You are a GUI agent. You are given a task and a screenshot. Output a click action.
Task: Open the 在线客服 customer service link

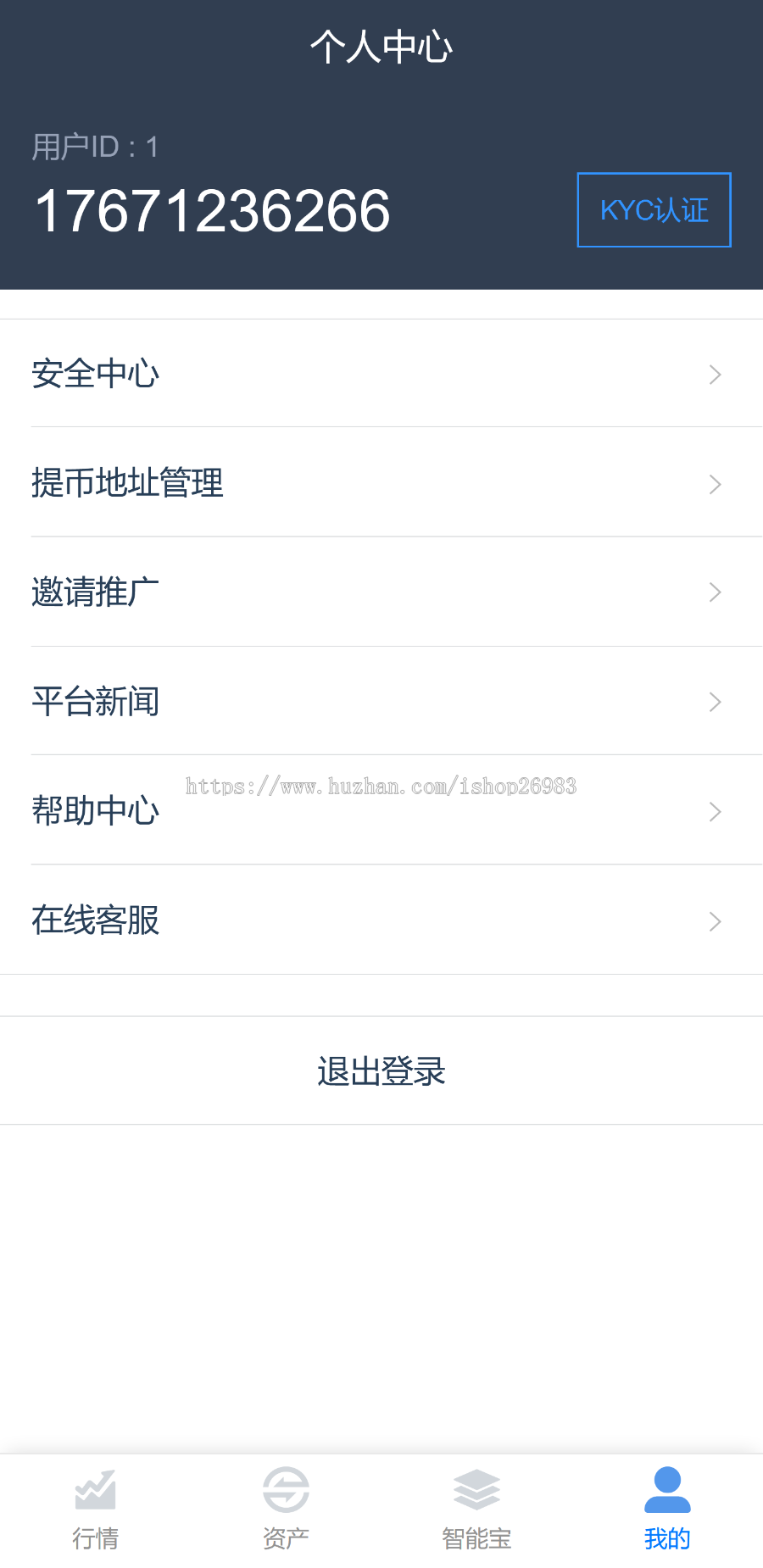[x=95, y=920]
